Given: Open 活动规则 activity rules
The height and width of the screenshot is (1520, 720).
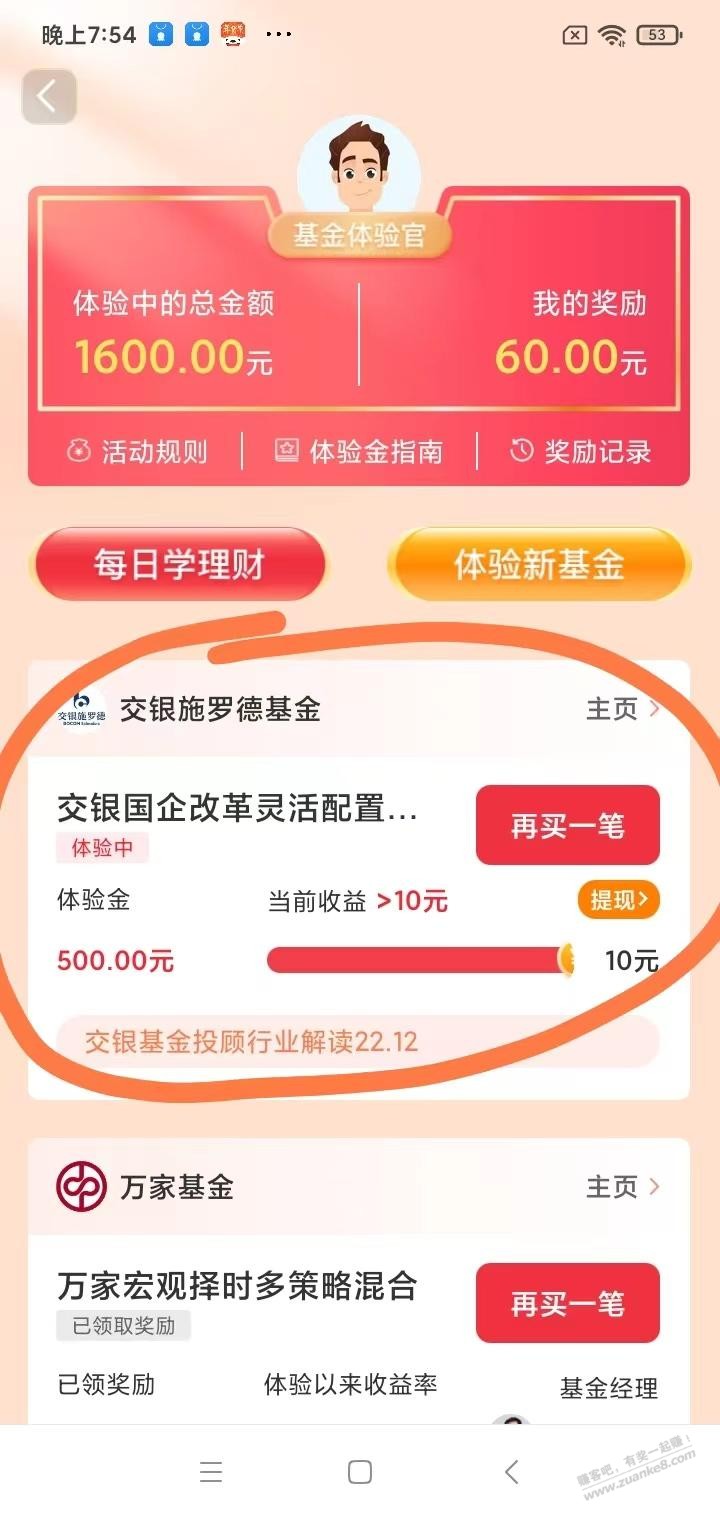Looking at the screenshot, I should pos(138,452).
